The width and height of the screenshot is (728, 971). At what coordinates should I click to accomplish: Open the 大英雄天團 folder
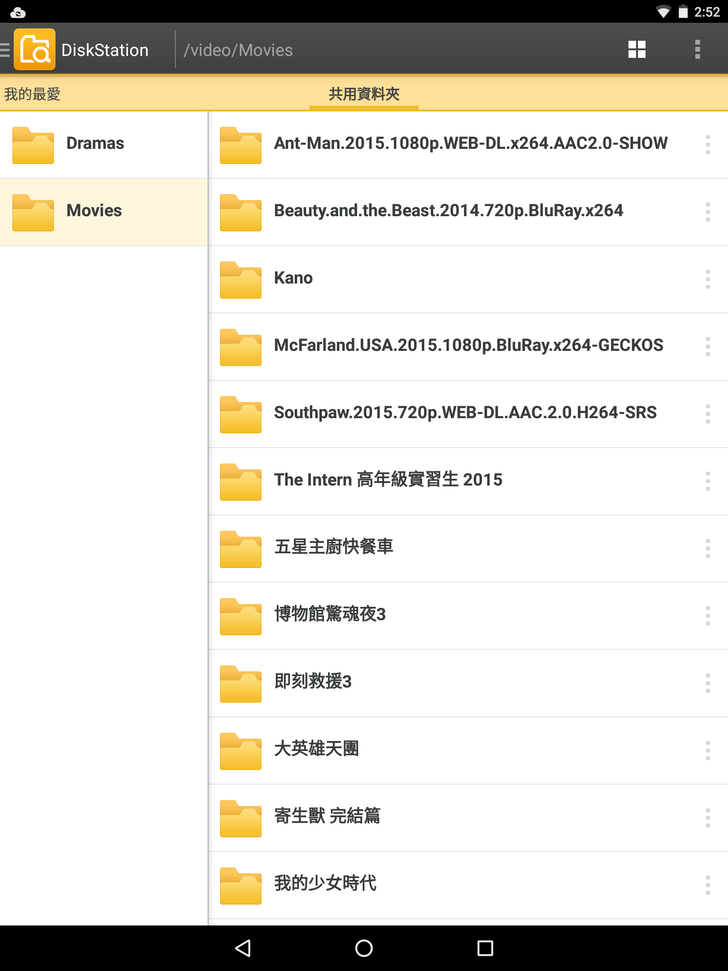tap(316, 749)
